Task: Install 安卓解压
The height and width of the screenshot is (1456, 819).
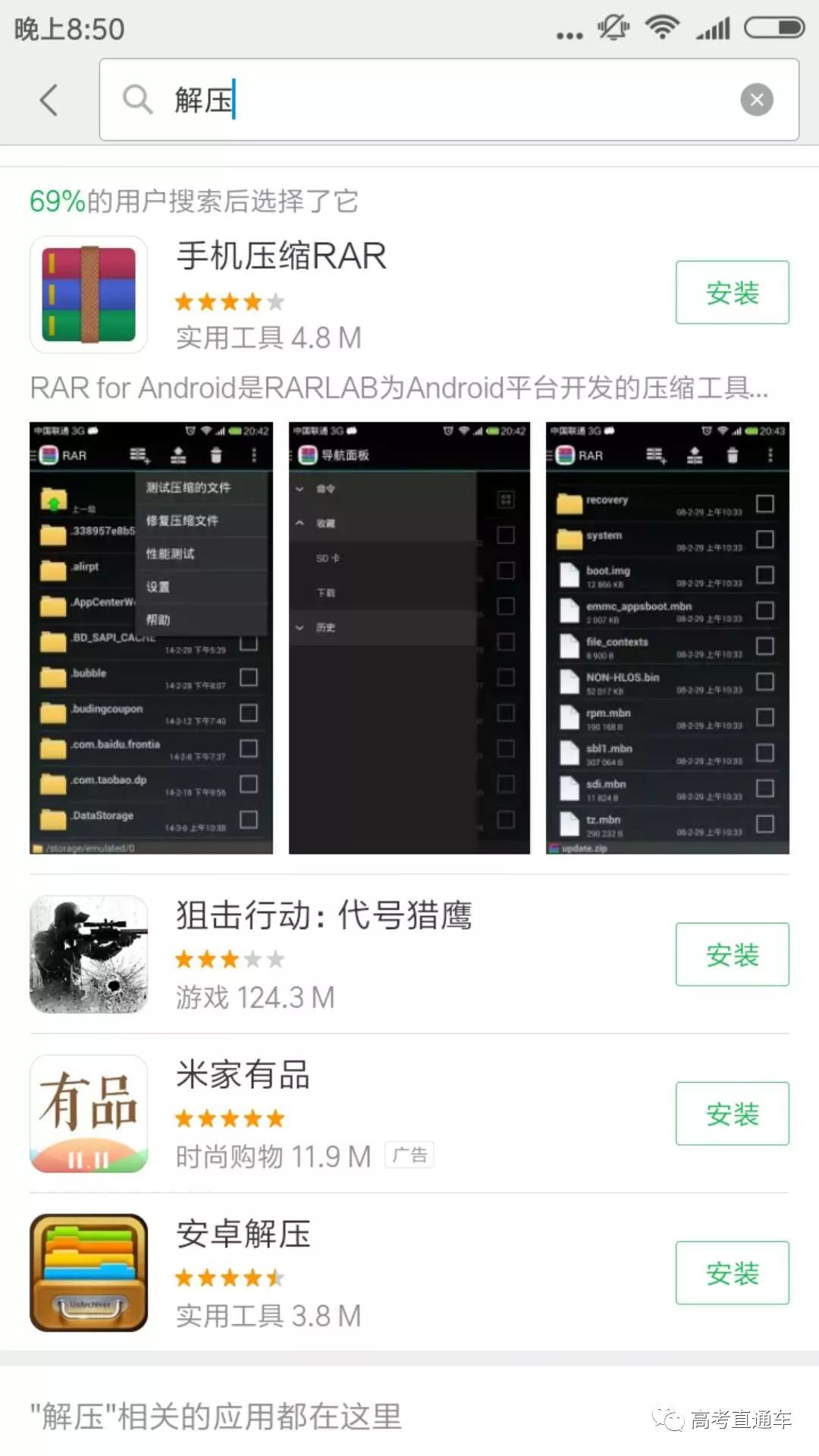Action: pyautogui.click(x=732, y=1273)
